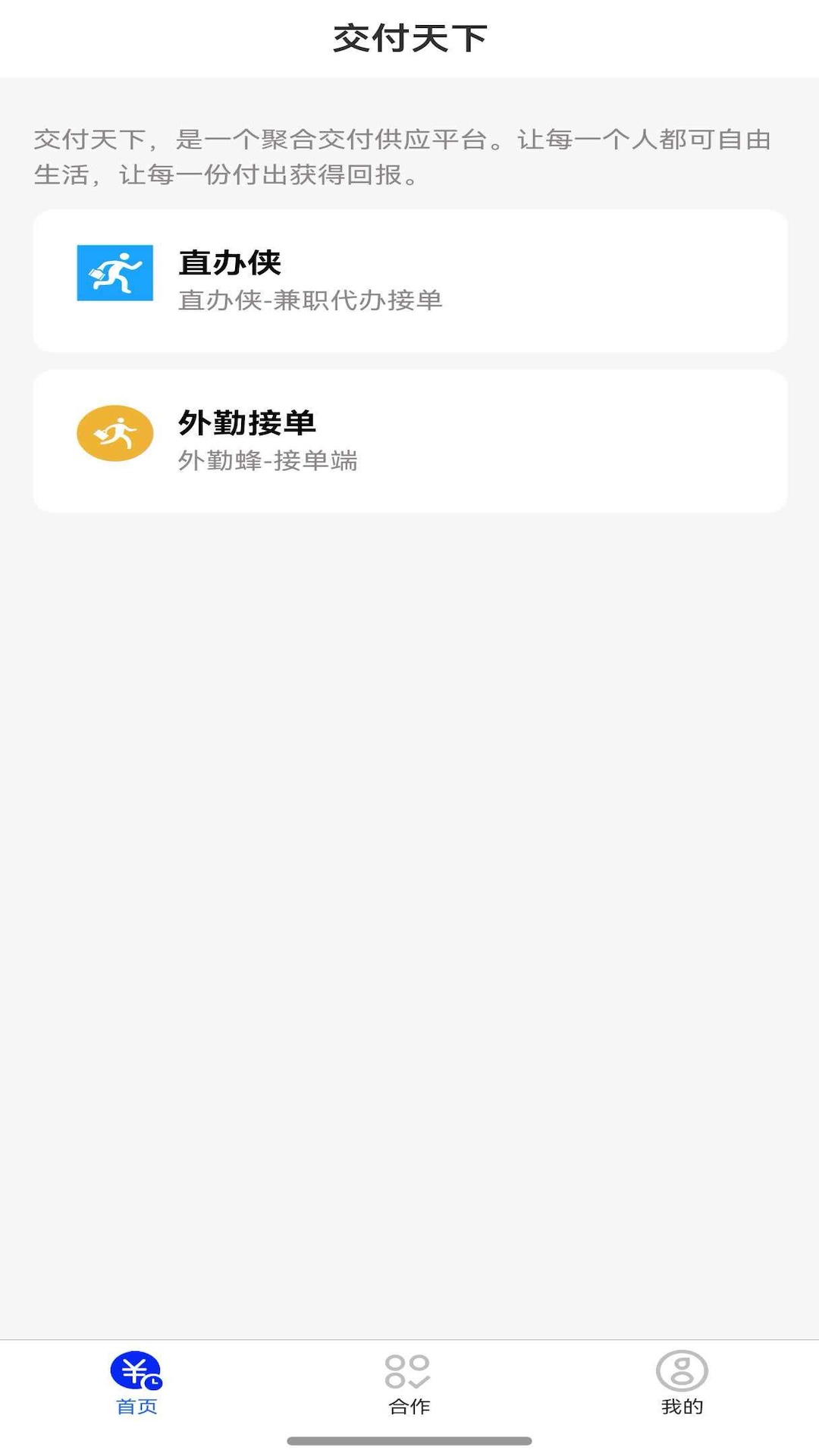
Task: Click the 交付天下 page title
Action: pos(409,36)
